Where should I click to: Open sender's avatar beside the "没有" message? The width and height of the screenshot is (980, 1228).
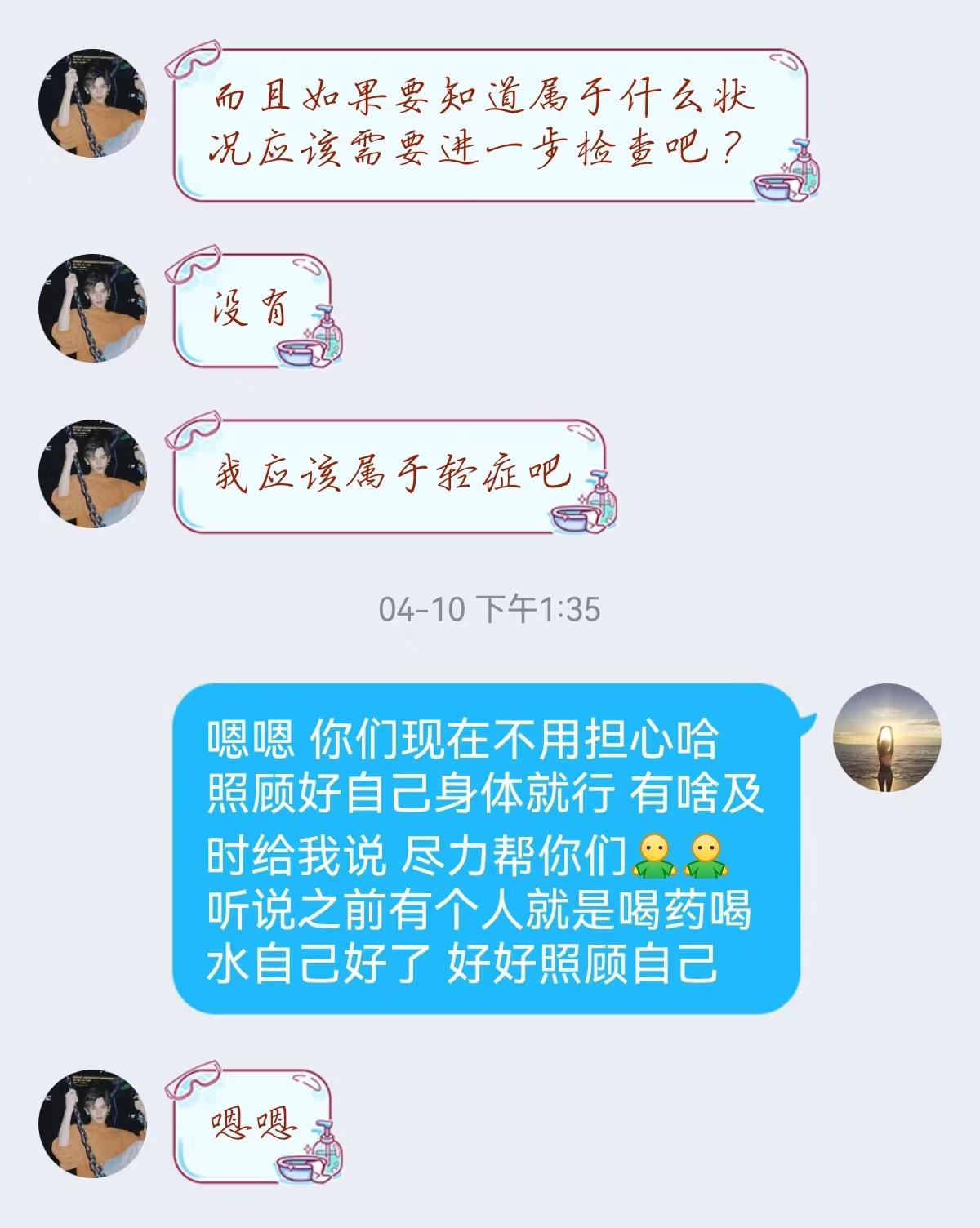pos(92,308)
